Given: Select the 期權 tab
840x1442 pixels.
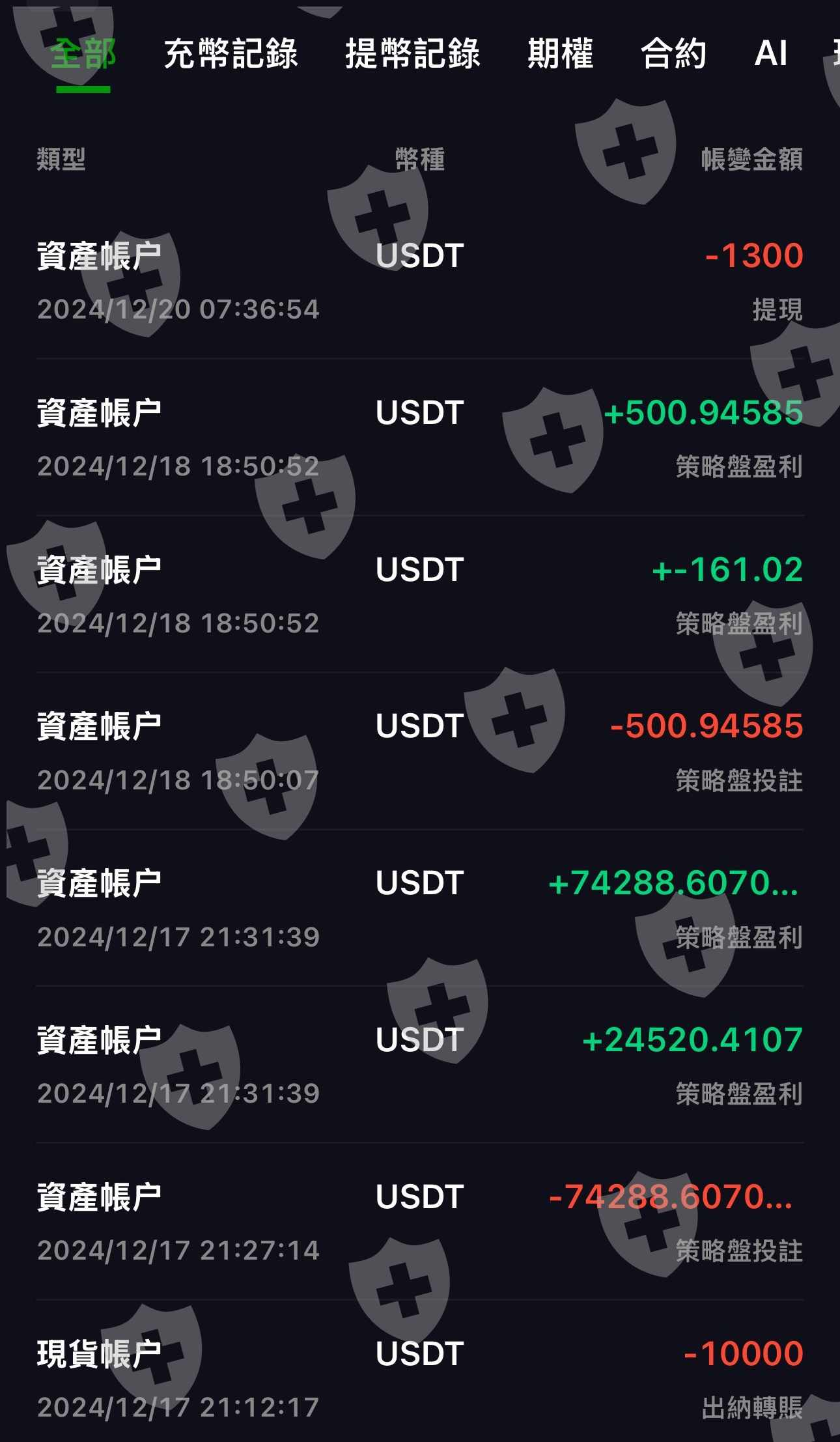Looking at the screenshot, I should click(560, 53).
